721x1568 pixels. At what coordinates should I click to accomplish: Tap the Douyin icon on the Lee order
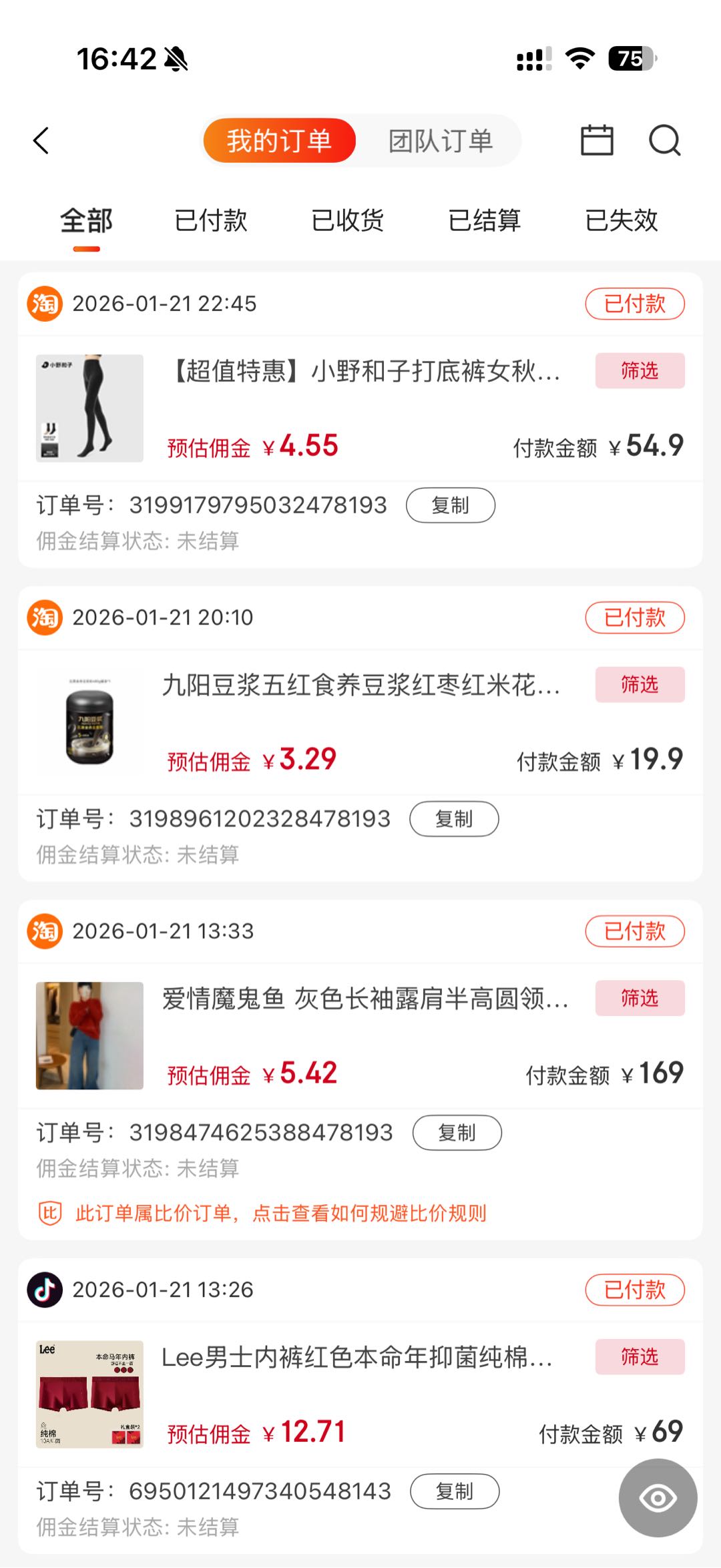click(44, 1290)
